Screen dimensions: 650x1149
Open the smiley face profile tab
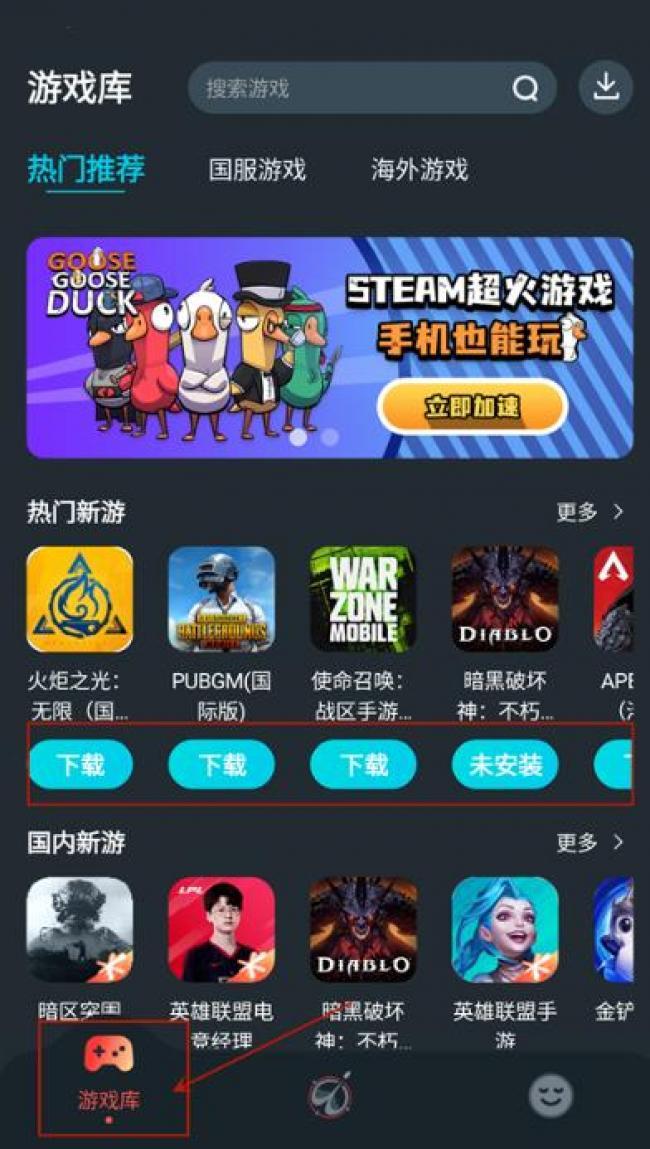(551, 1097)
